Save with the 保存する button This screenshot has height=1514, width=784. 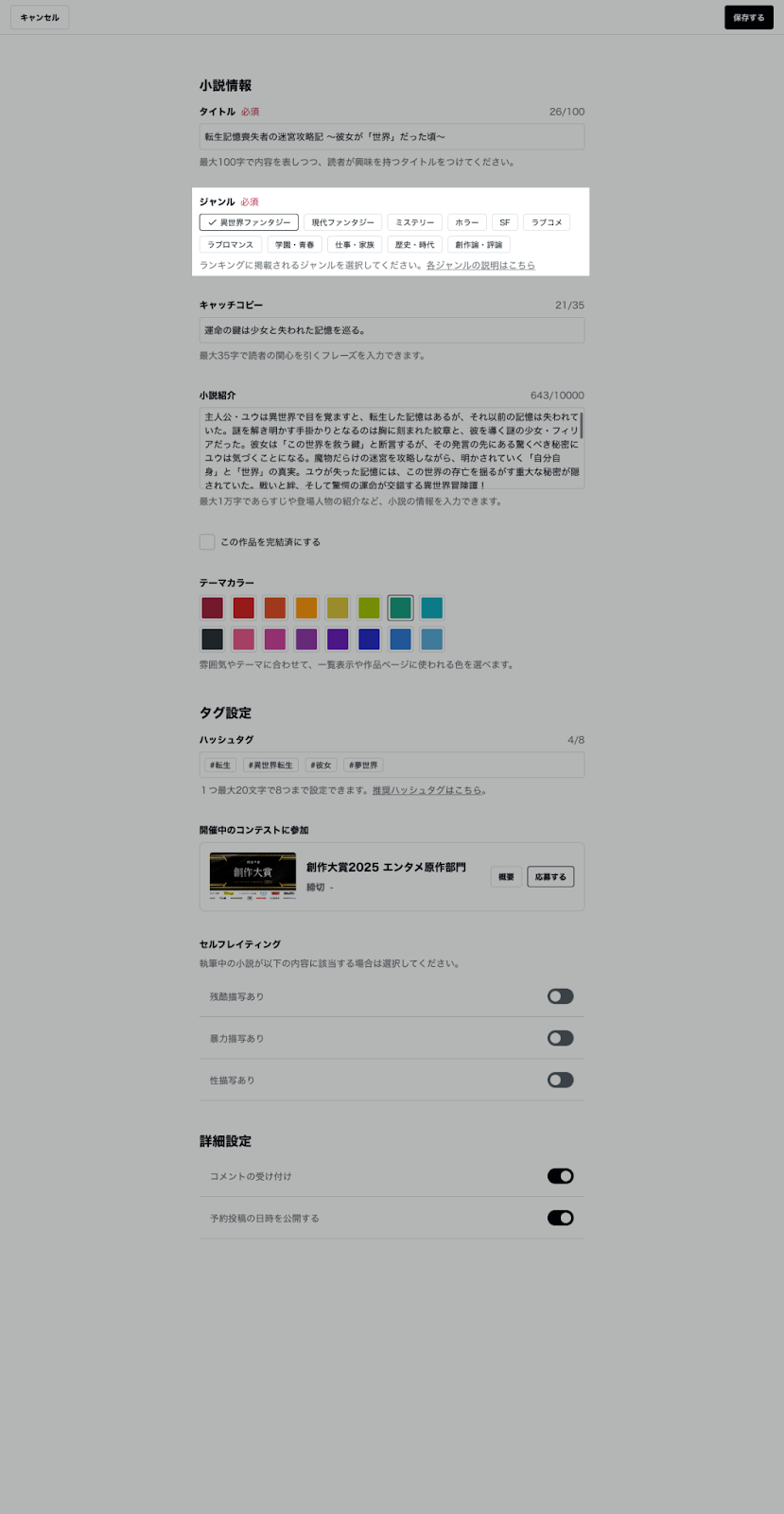click(x=748, y=17)
